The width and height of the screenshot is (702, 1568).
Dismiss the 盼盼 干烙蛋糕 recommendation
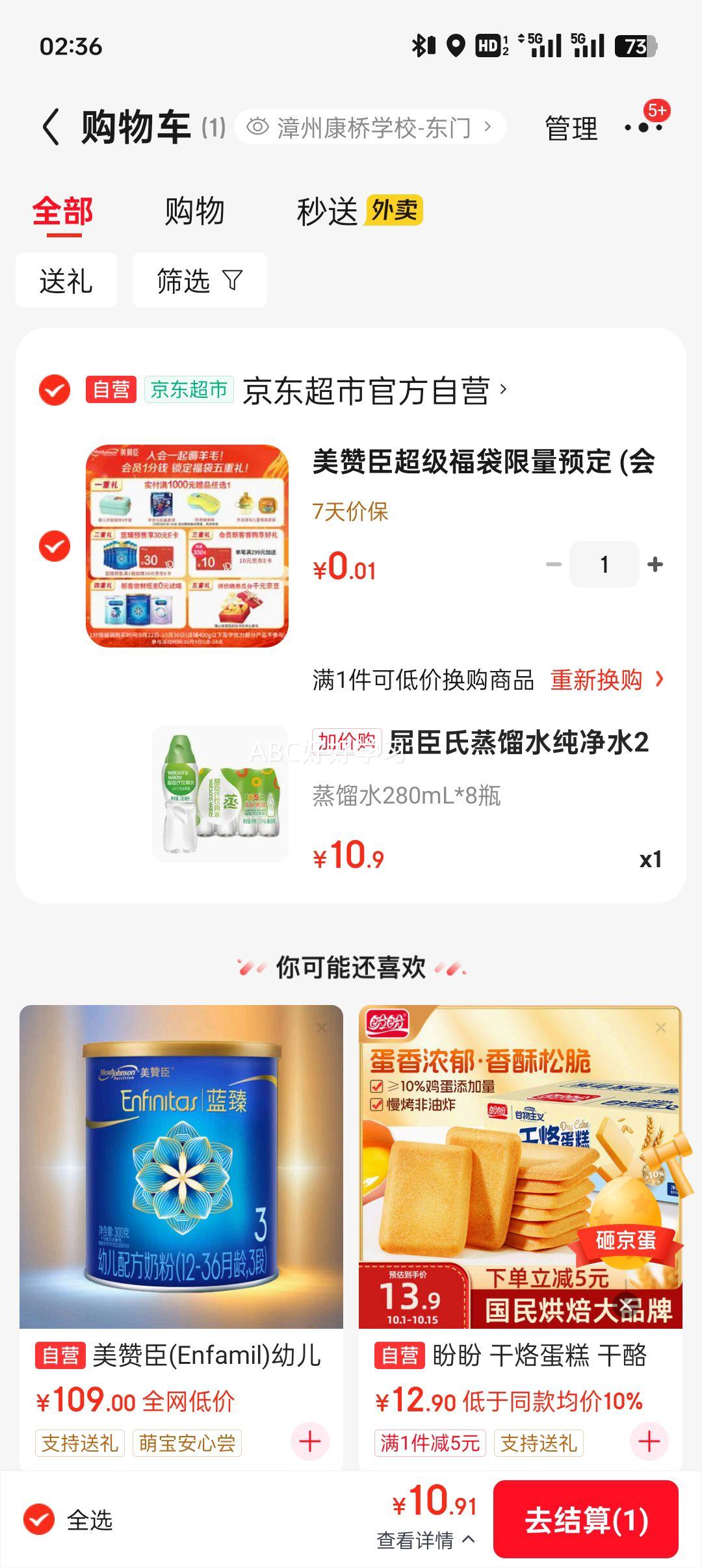tap(661, 1028)
